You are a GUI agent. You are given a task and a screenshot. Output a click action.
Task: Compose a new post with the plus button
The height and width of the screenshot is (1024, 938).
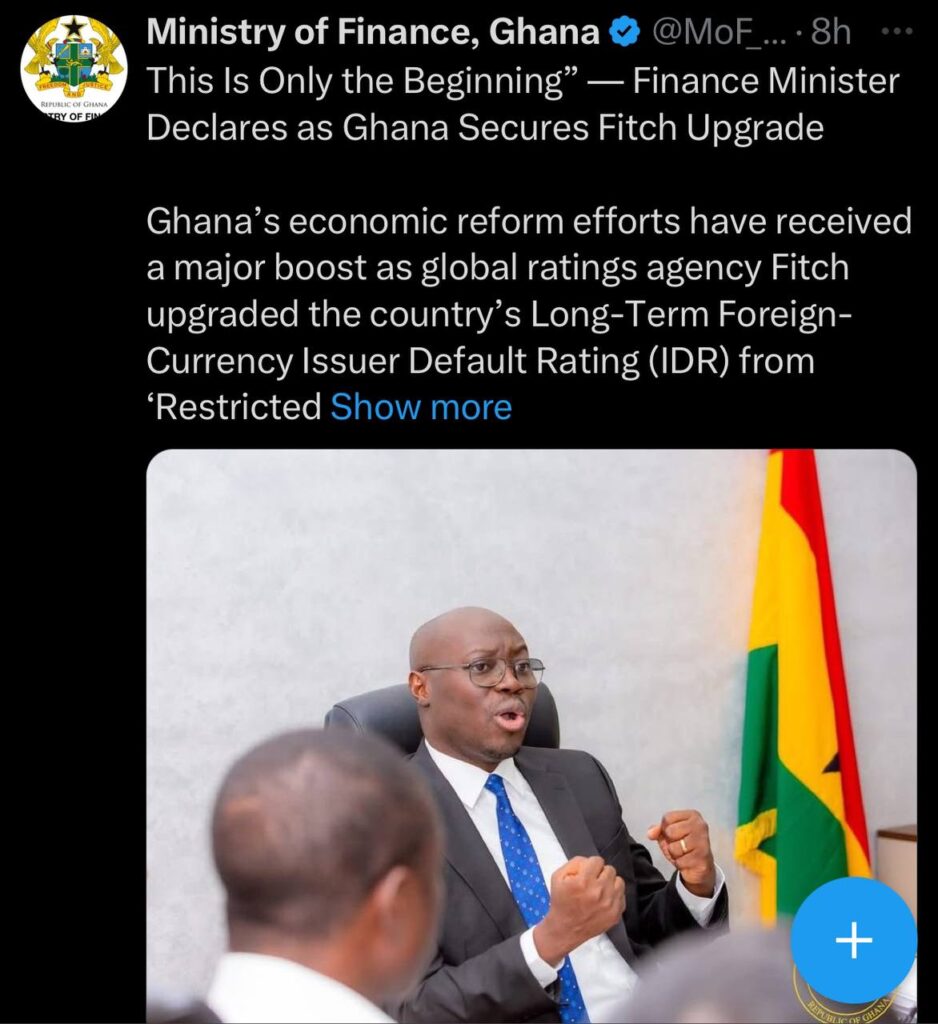coord(853,940)
